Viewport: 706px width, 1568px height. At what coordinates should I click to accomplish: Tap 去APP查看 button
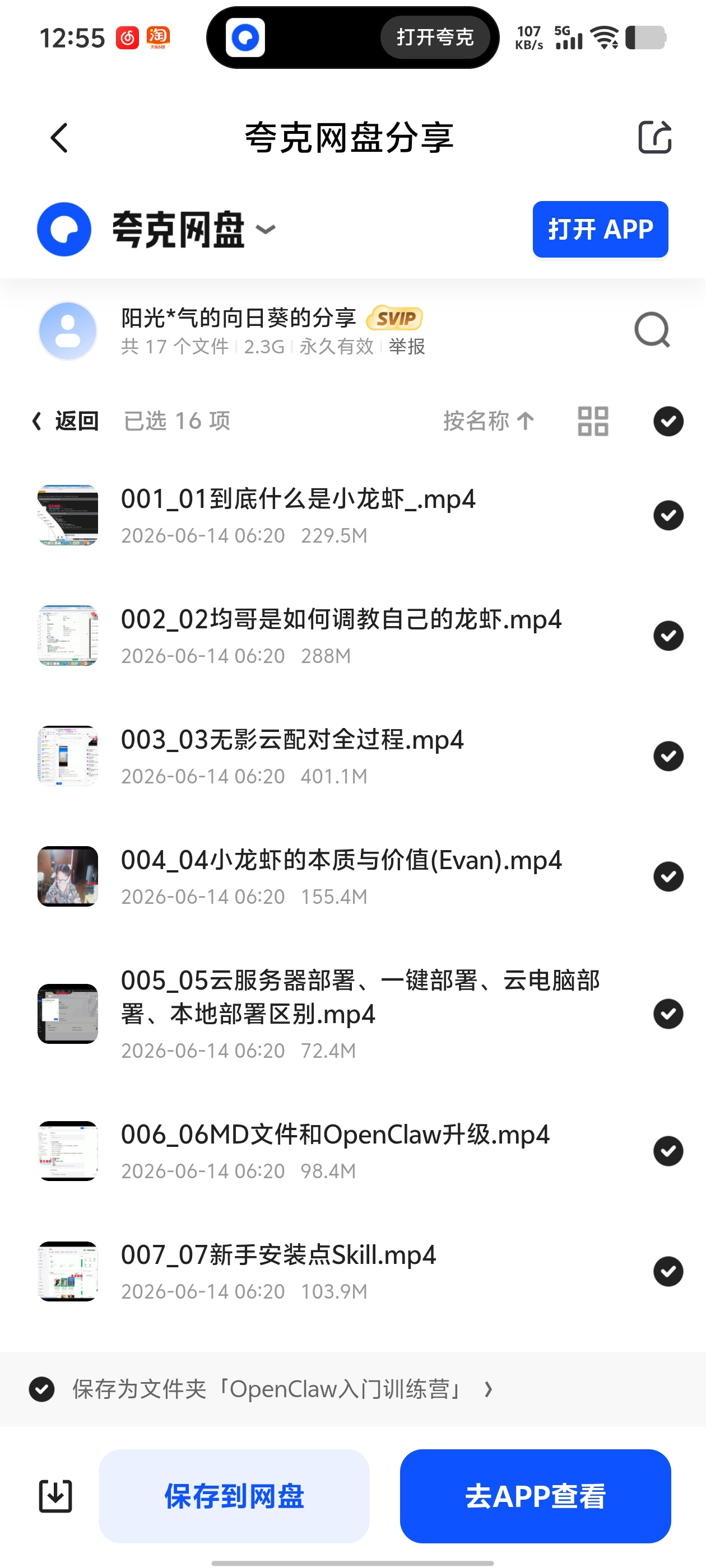(x=536, y=1496)
